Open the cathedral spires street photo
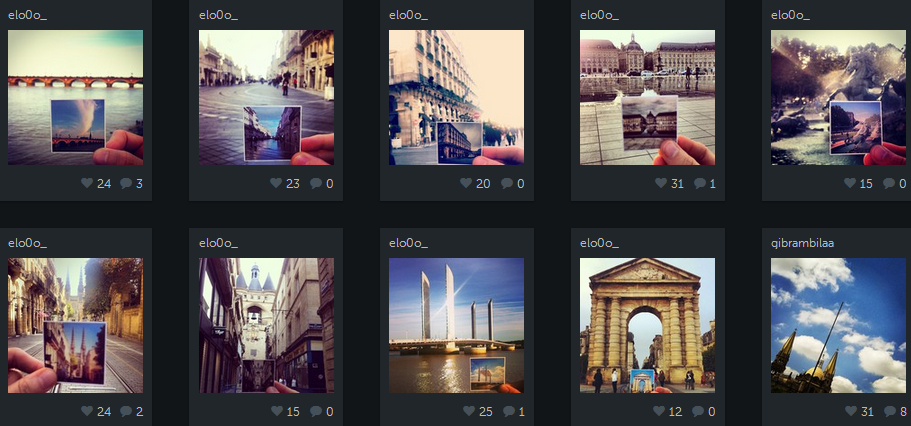Viewport: 911px width, 426px height. [x=75, y=325]
